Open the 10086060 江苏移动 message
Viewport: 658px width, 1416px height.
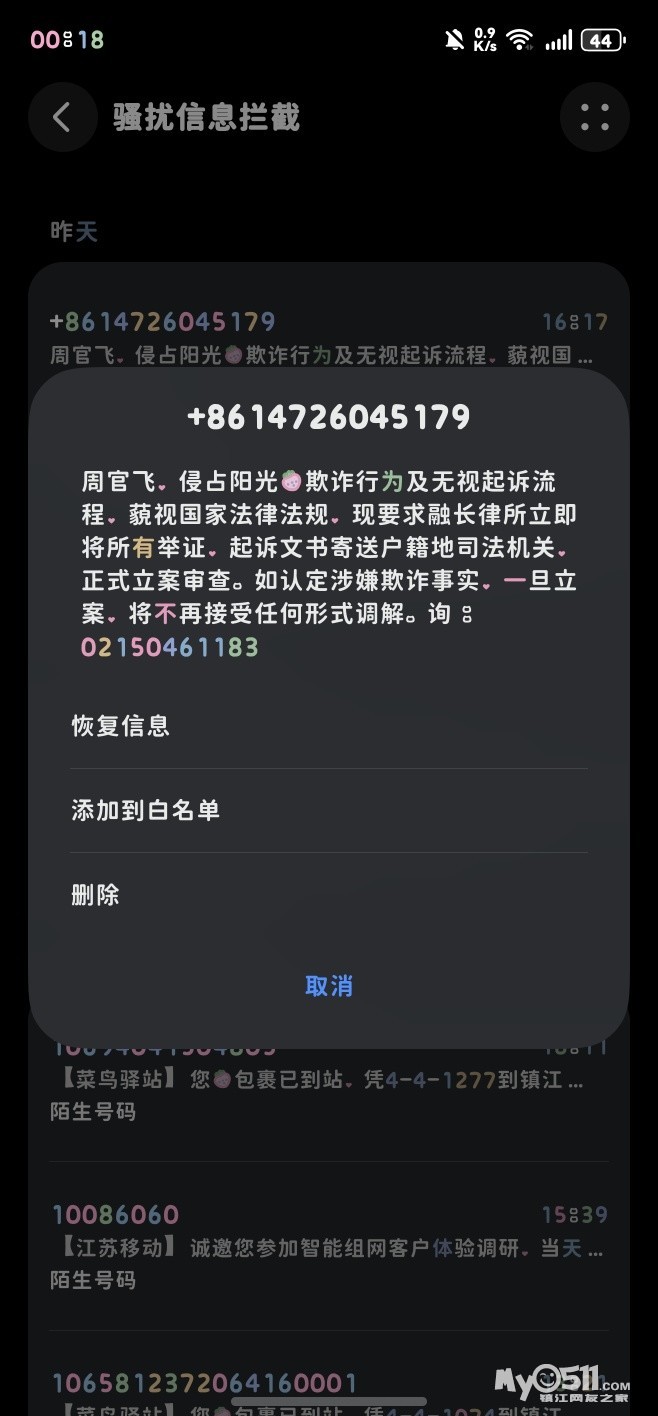click(x=328, y=1246)
